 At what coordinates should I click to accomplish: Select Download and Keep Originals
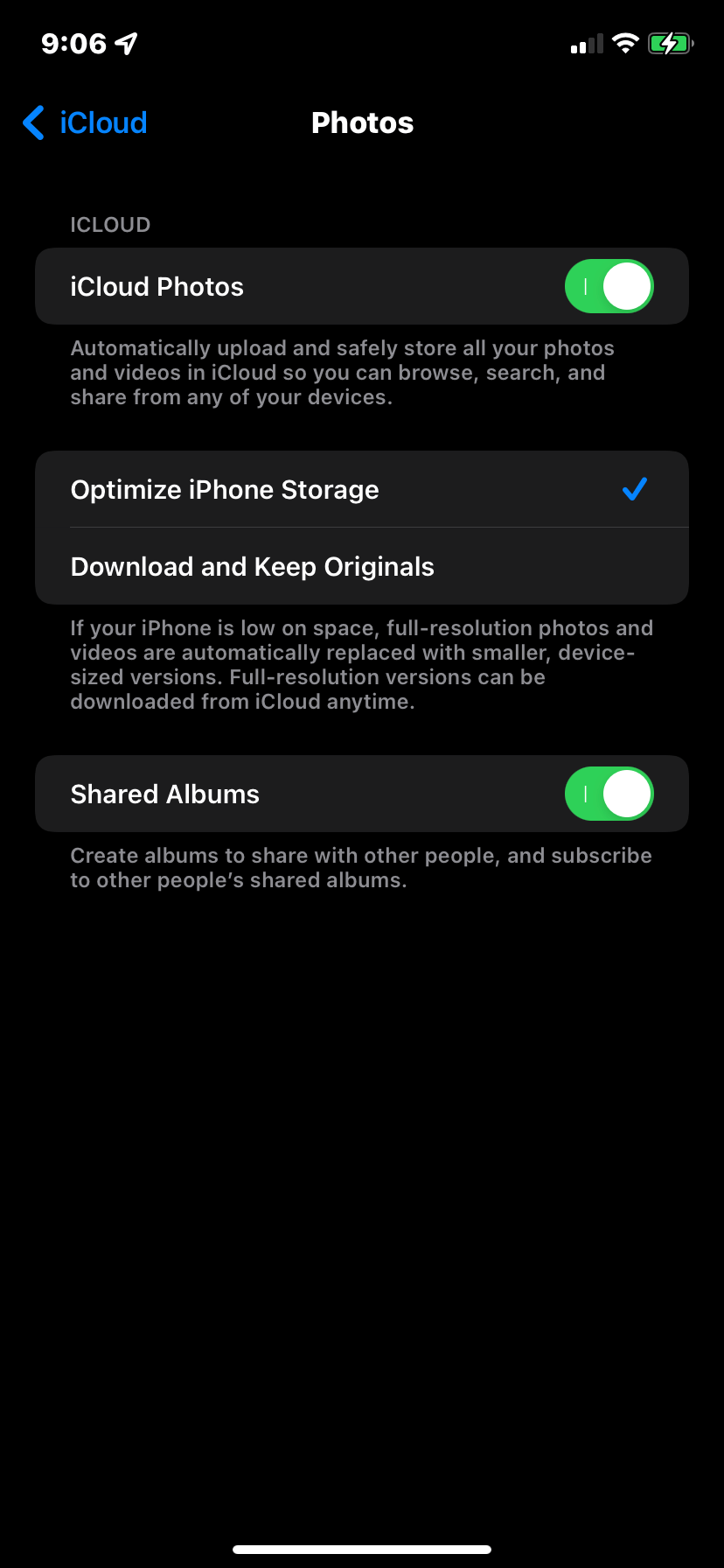coord(252,566)
